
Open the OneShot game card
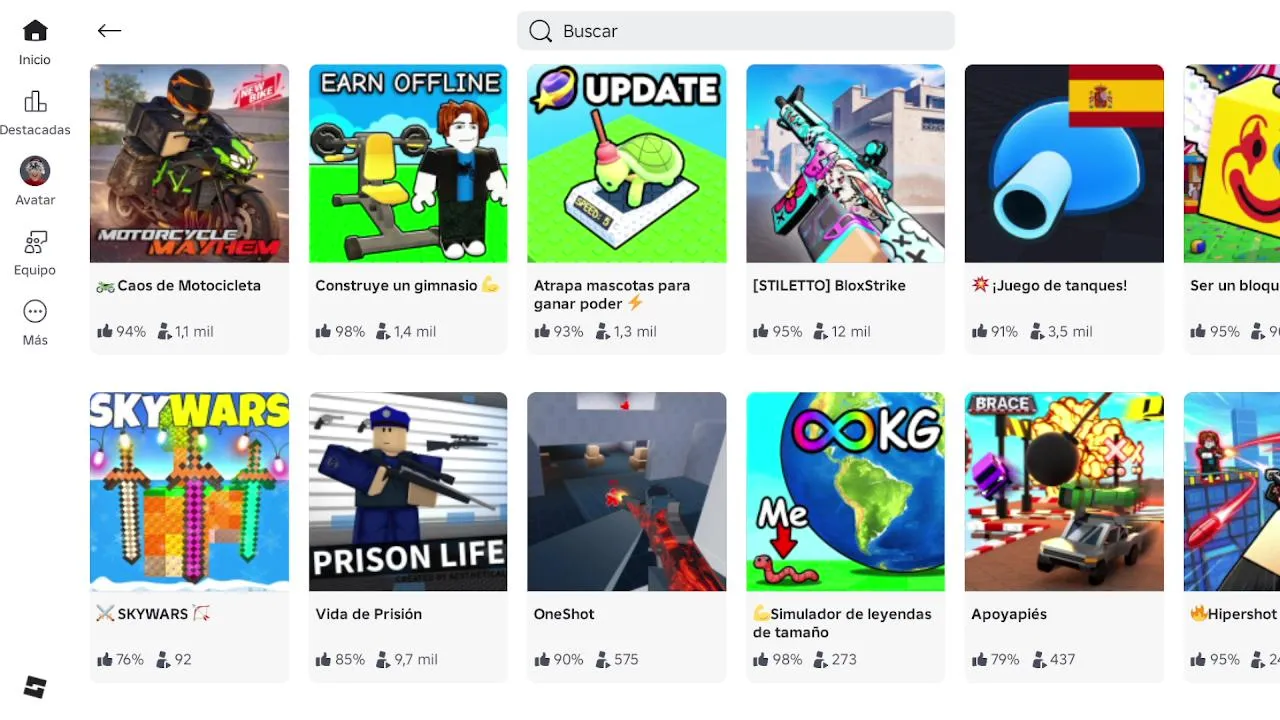point(627,492)
